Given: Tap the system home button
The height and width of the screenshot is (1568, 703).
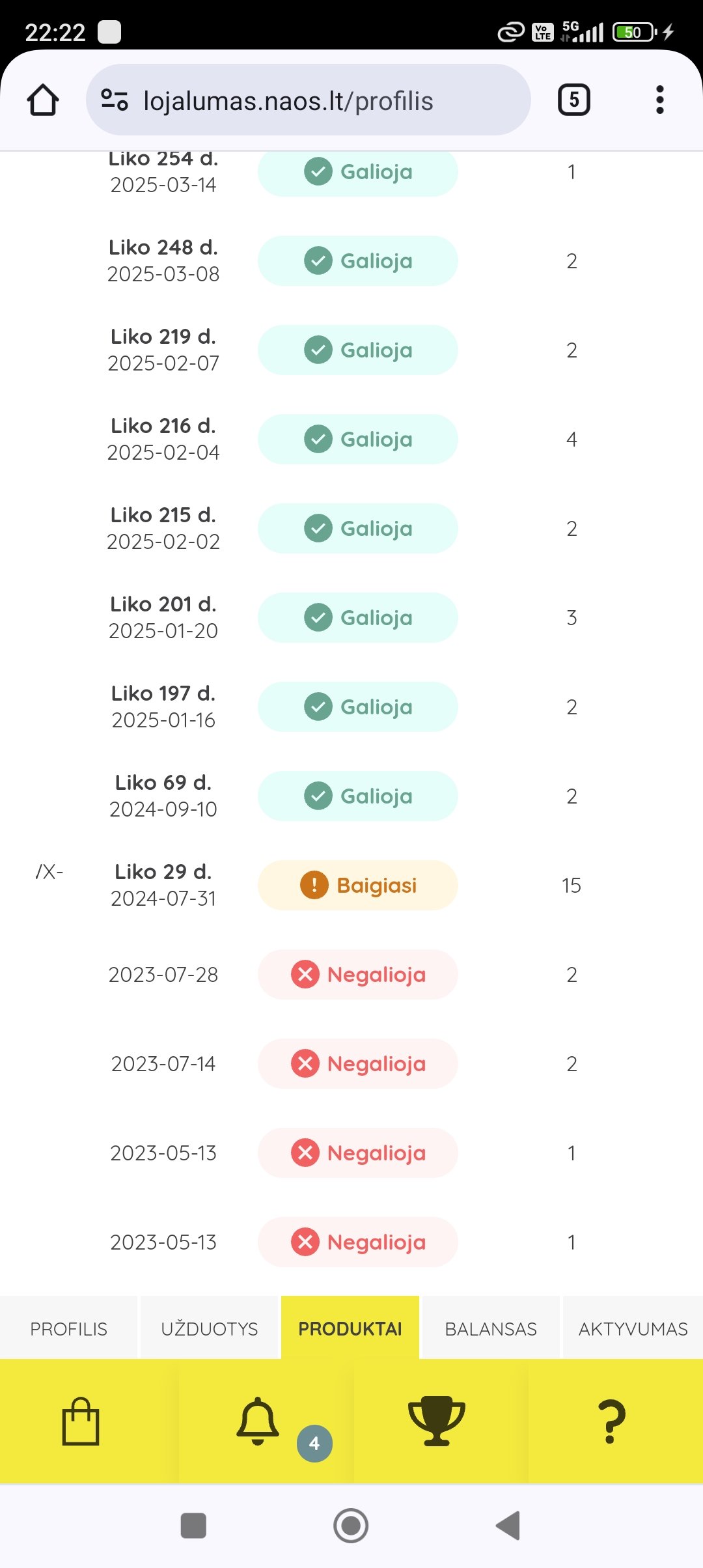Looking at the screenshot, I should pos(351,1525).
